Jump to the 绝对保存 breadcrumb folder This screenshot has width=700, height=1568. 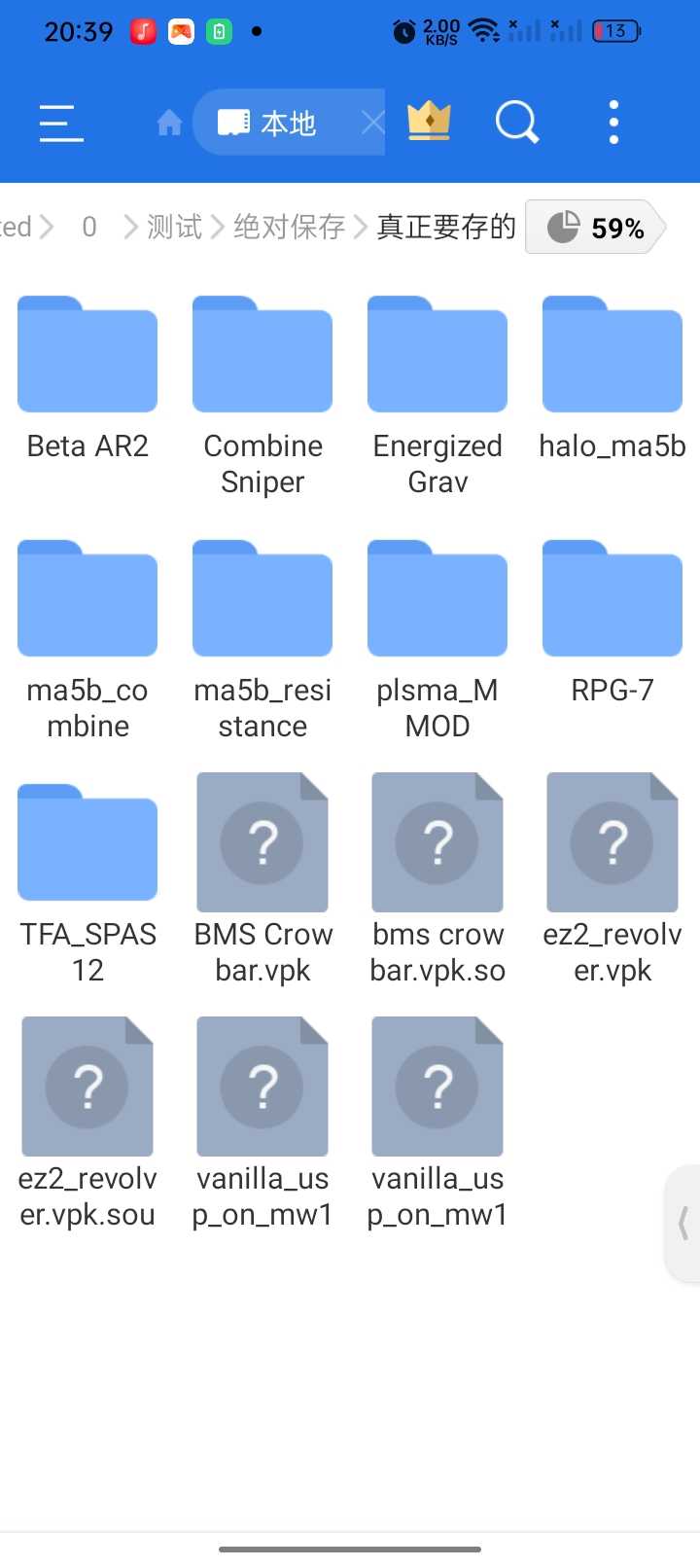[x=289, y=227]
